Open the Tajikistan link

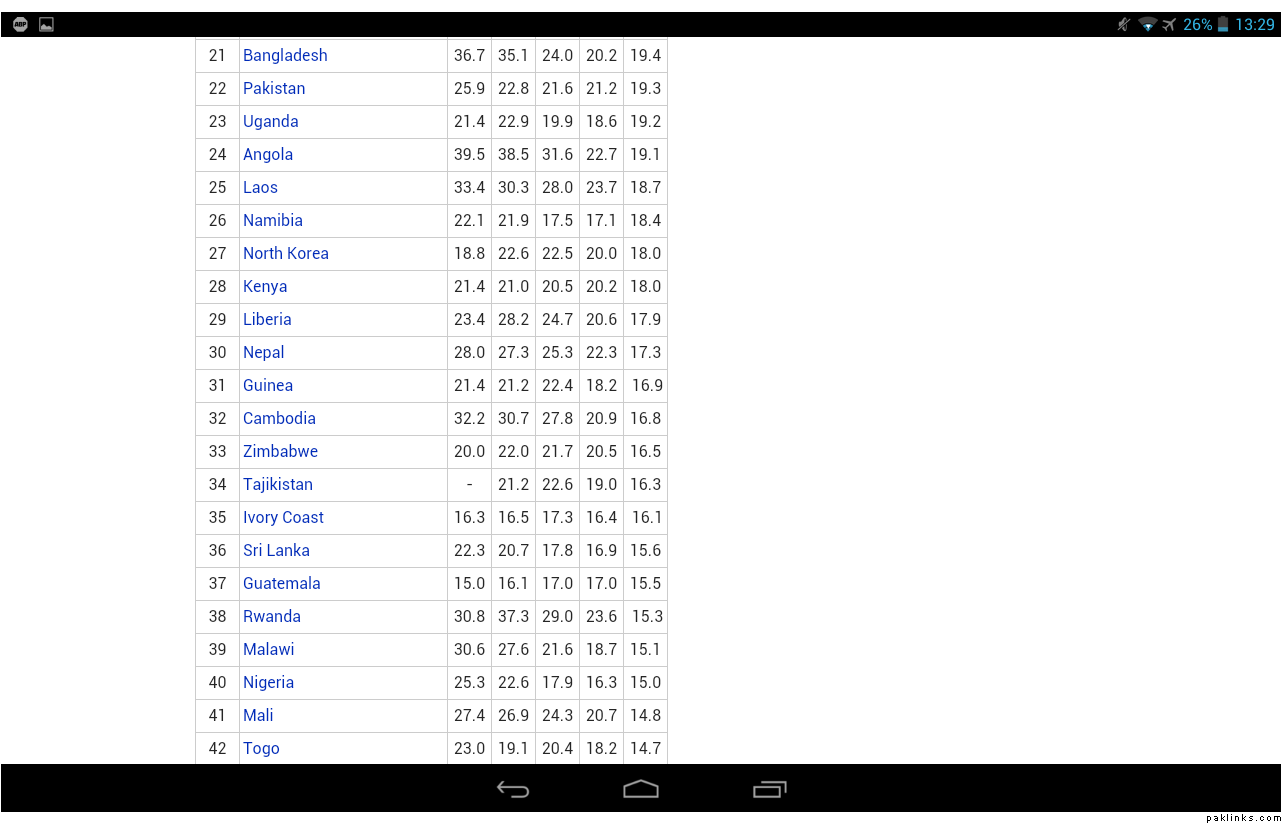[x=277, y=485]
